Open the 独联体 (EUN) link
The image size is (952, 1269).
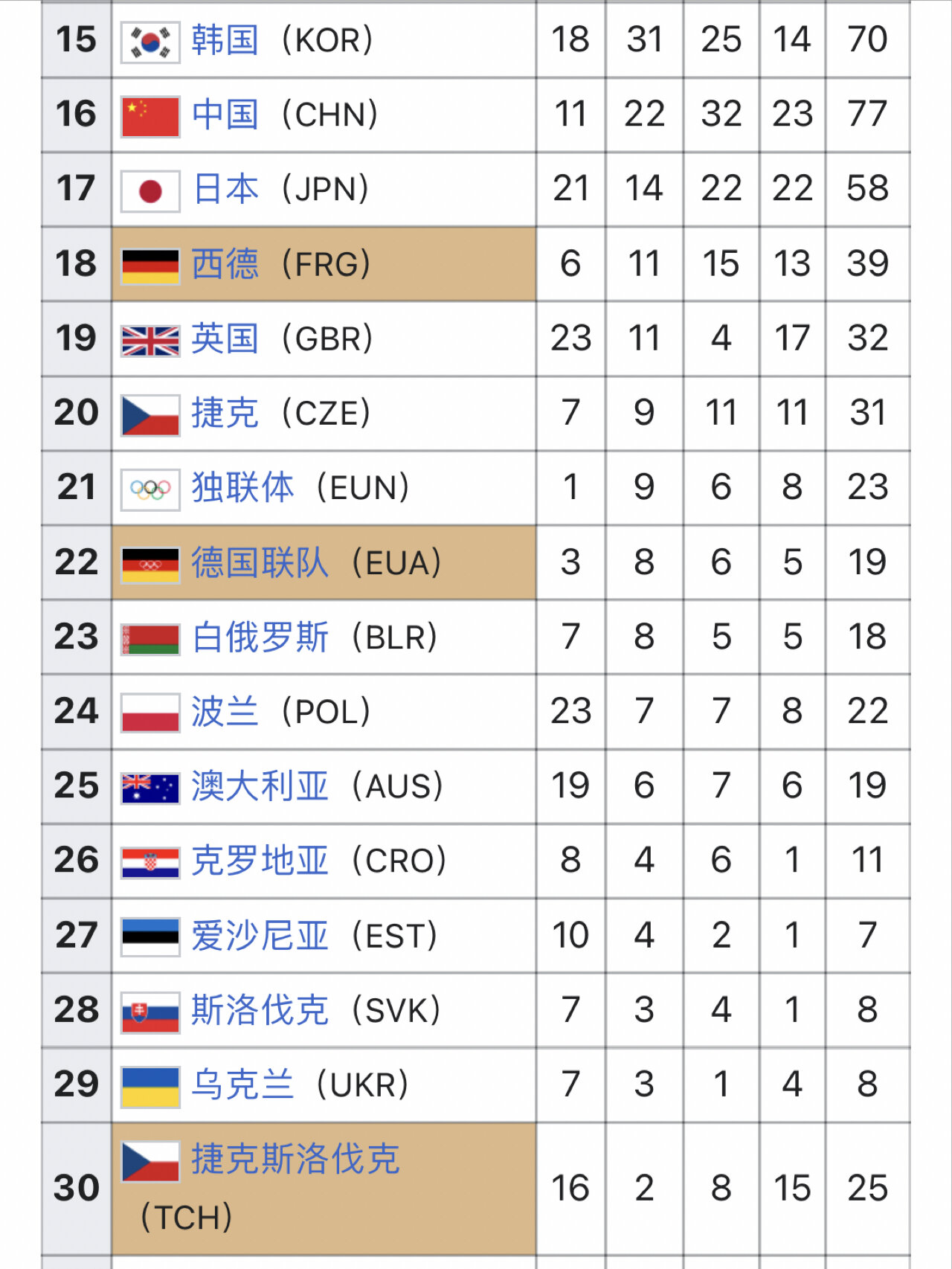pyautogui.click(x=242, y=488)
